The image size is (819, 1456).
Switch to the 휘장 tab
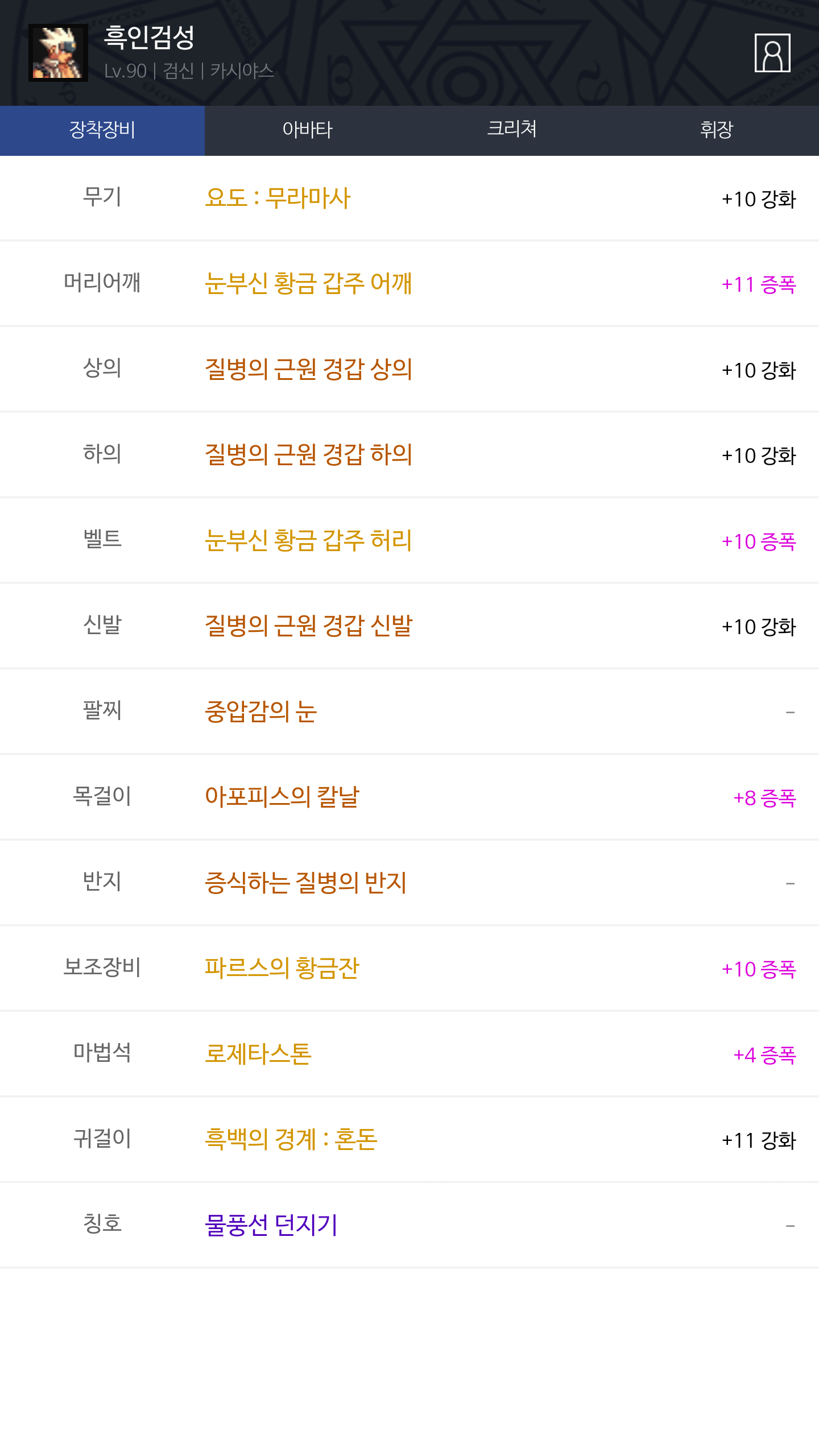(716, 130)
